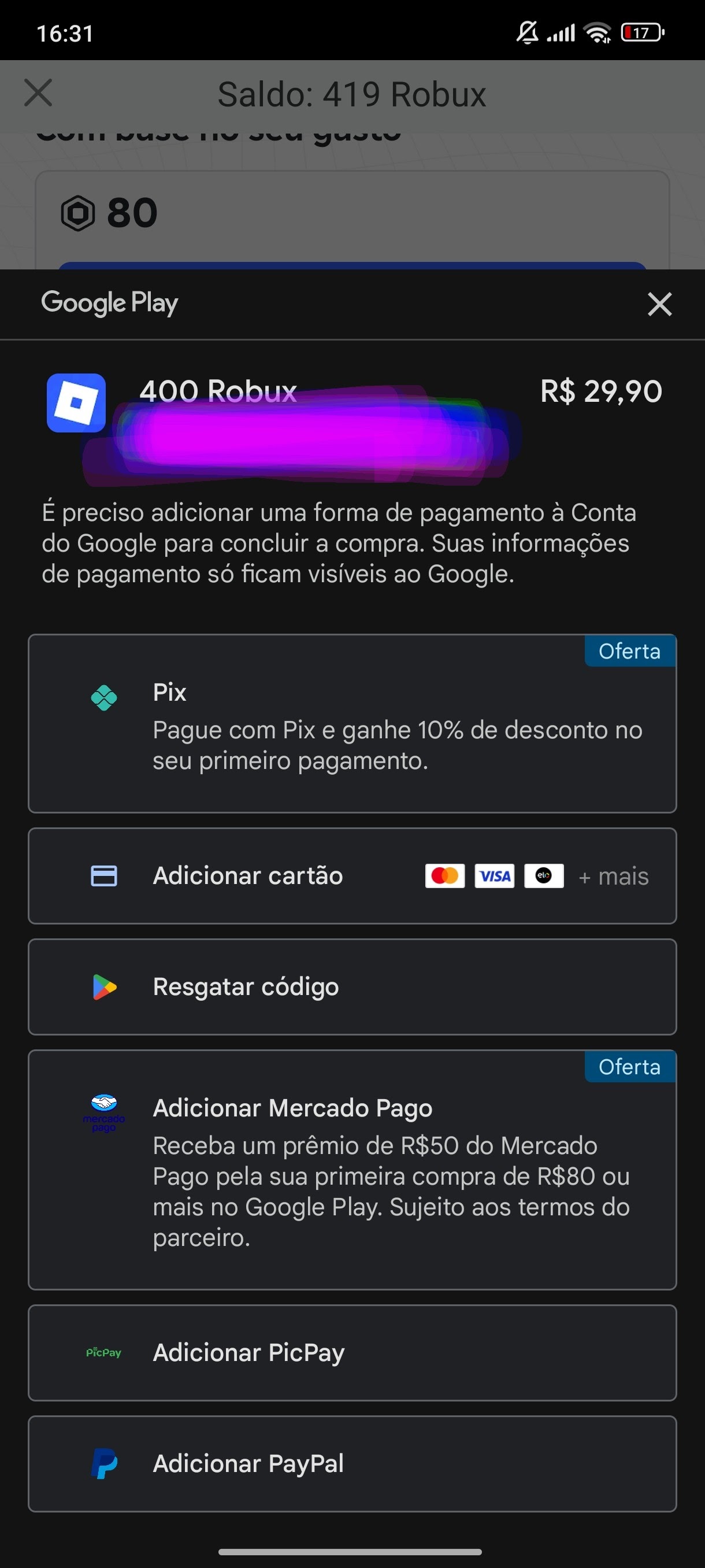Choose Pix as payment method
This screenshot has width=705, height=1568.
[x=352, y=723]
